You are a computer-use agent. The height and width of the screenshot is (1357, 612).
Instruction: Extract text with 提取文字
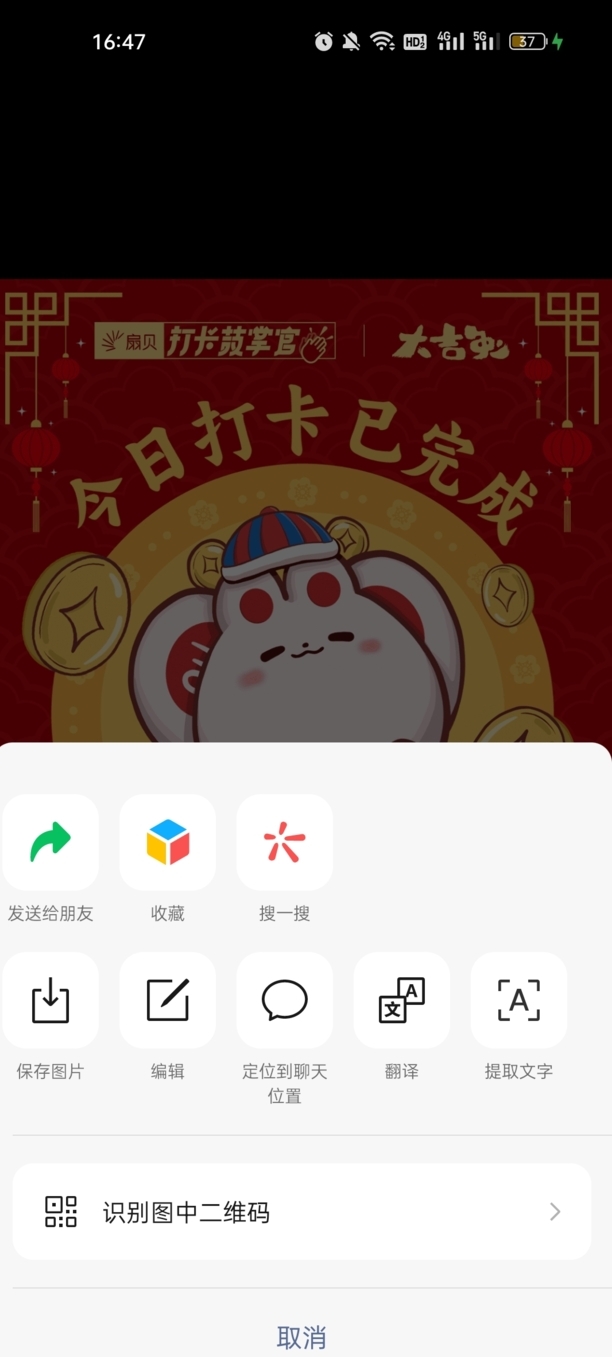[518, 1001]
